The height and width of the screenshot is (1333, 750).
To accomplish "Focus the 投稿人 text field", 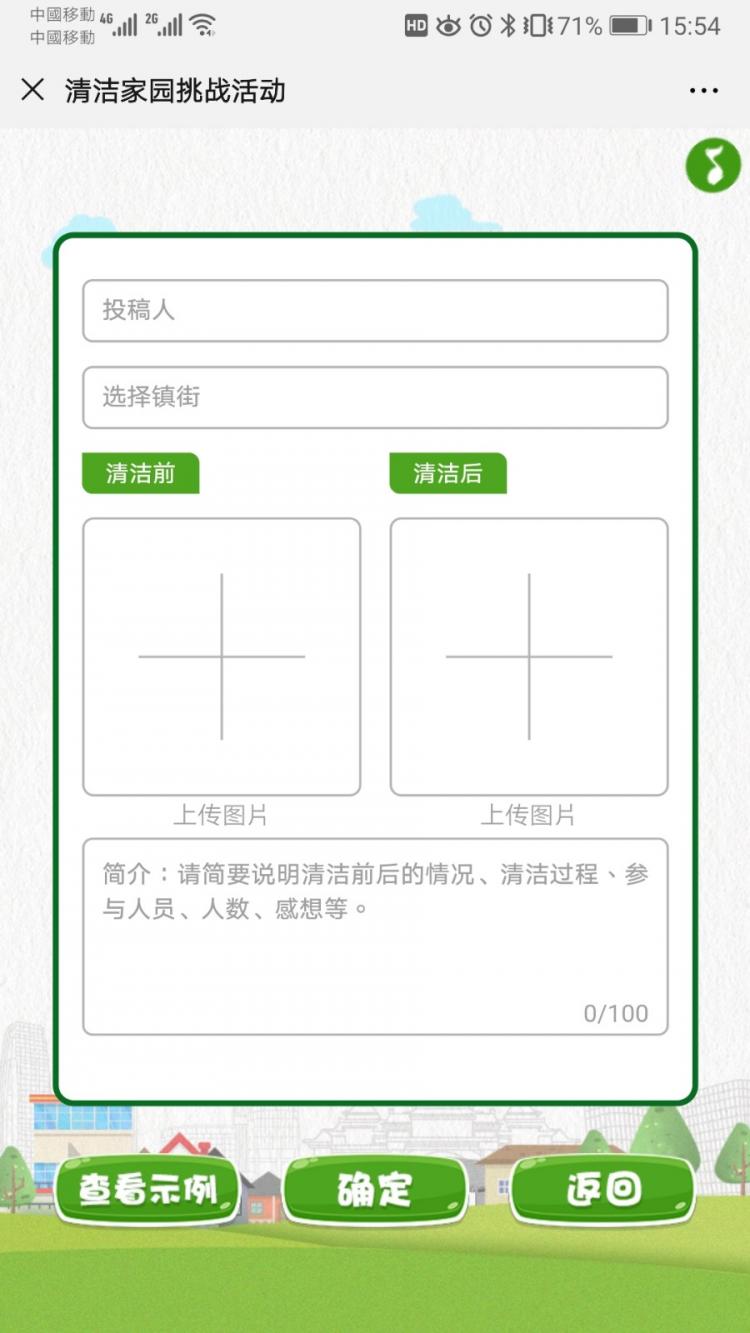I will click(375, 311).
